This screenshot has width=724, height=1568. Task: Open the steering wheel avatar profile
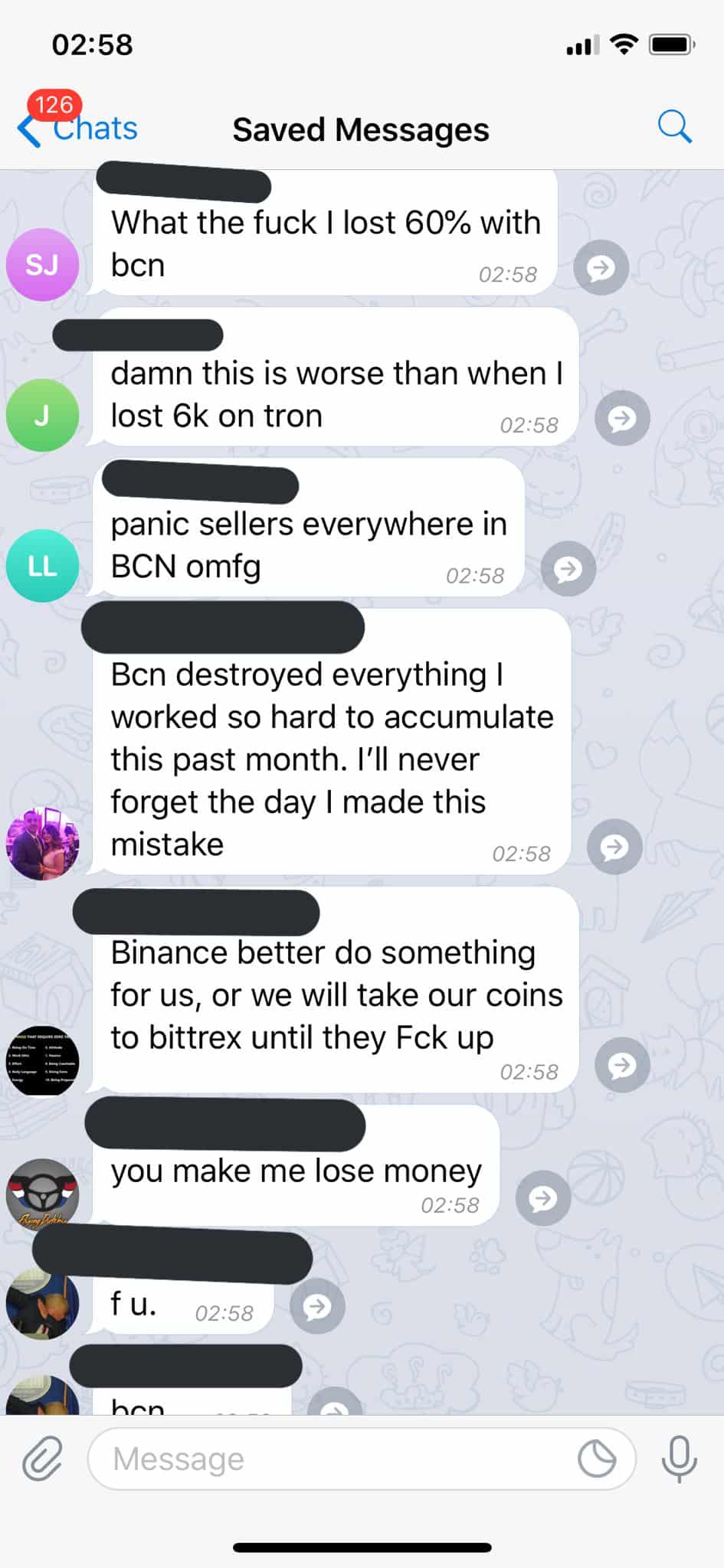42,1194
